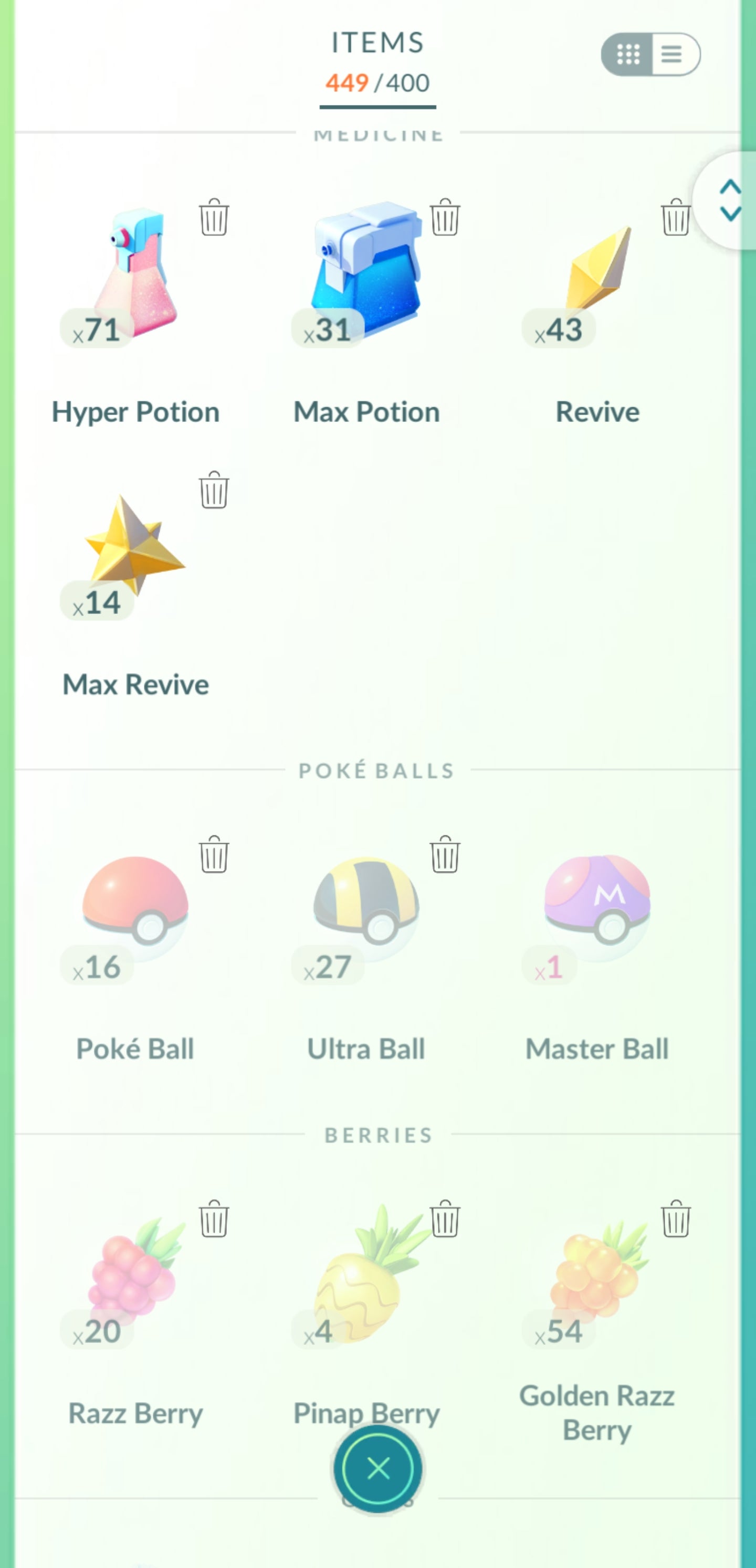Use the Revive item
The width and height of the screenshot is (756, 1568).
click(597, 274)
